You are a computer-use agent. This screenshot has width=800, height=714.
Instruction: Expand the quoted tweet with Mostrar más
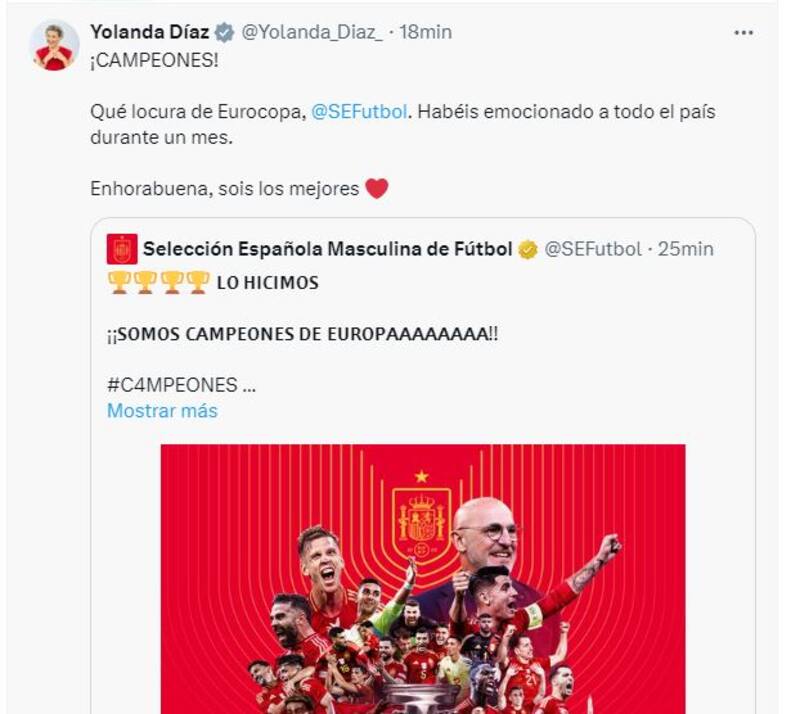click(162, 410)
